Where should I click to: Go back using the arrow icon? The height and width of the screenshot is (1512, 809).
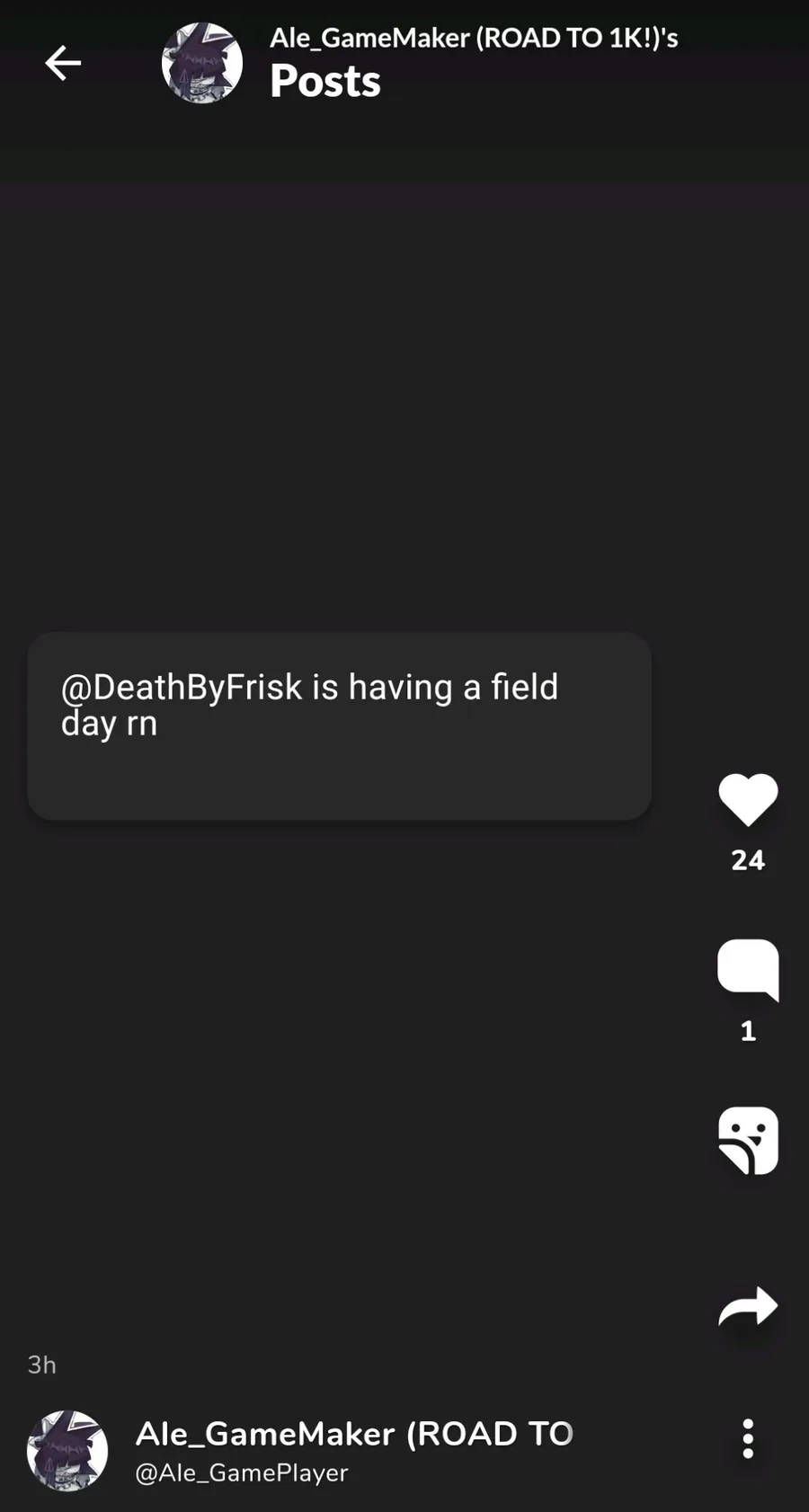coord(63,63)
